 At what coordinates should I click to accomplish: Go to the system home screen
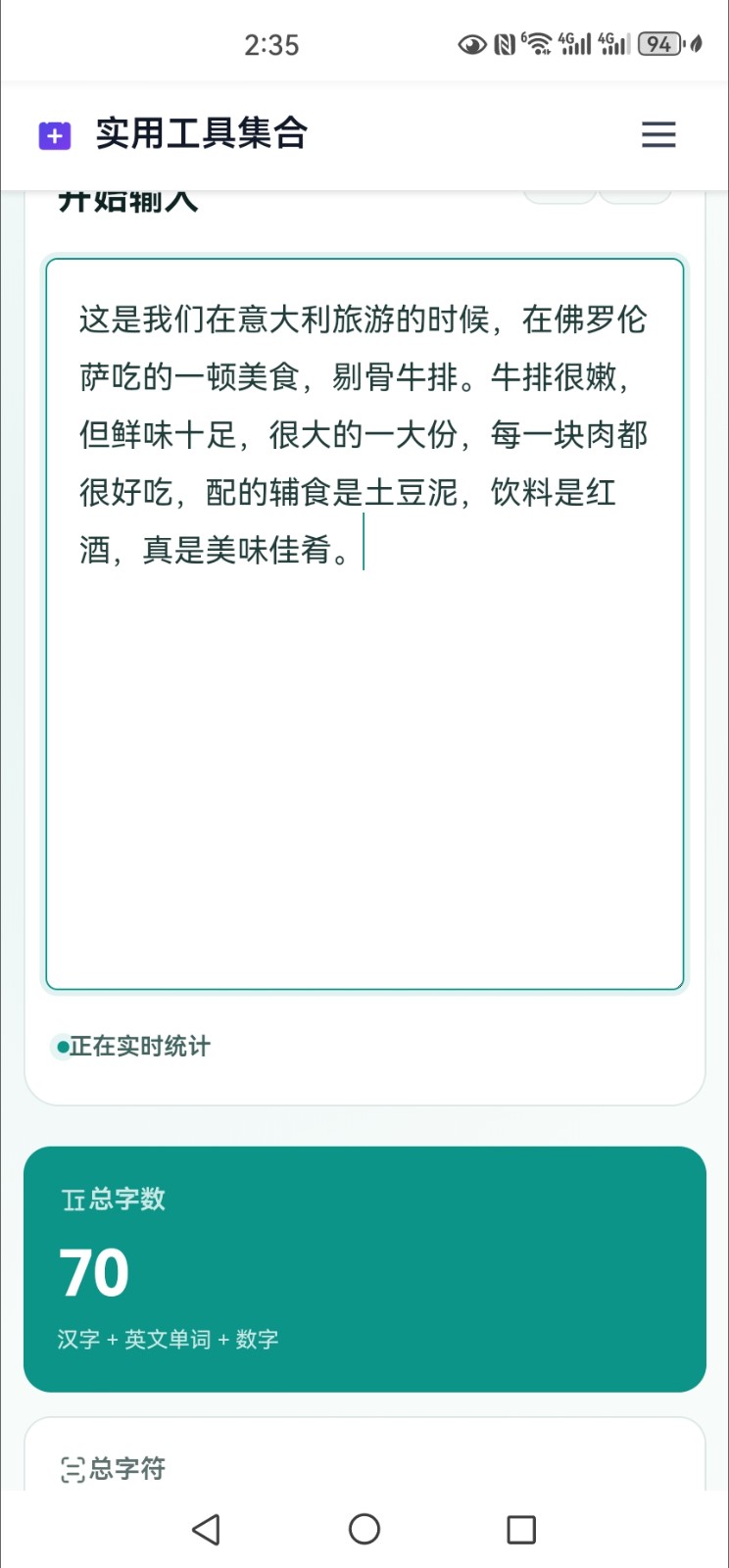(364, 1529)
